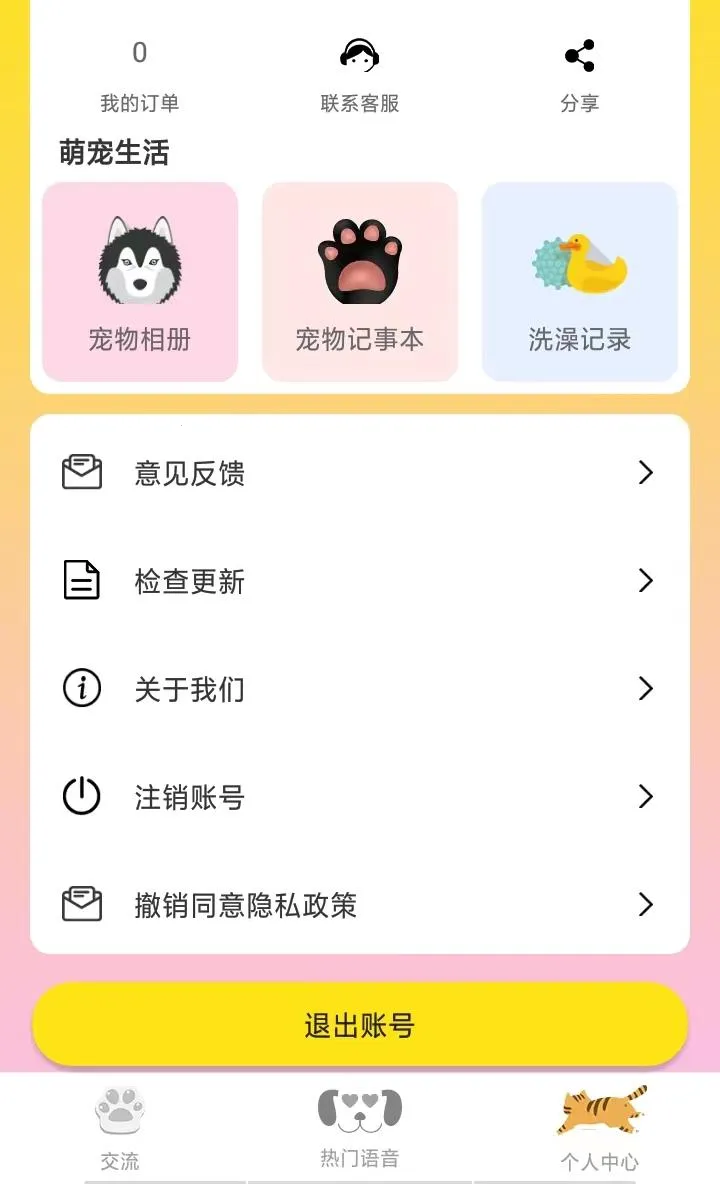Expand 意见反馈 via its chevron

[x=646, y=472]
